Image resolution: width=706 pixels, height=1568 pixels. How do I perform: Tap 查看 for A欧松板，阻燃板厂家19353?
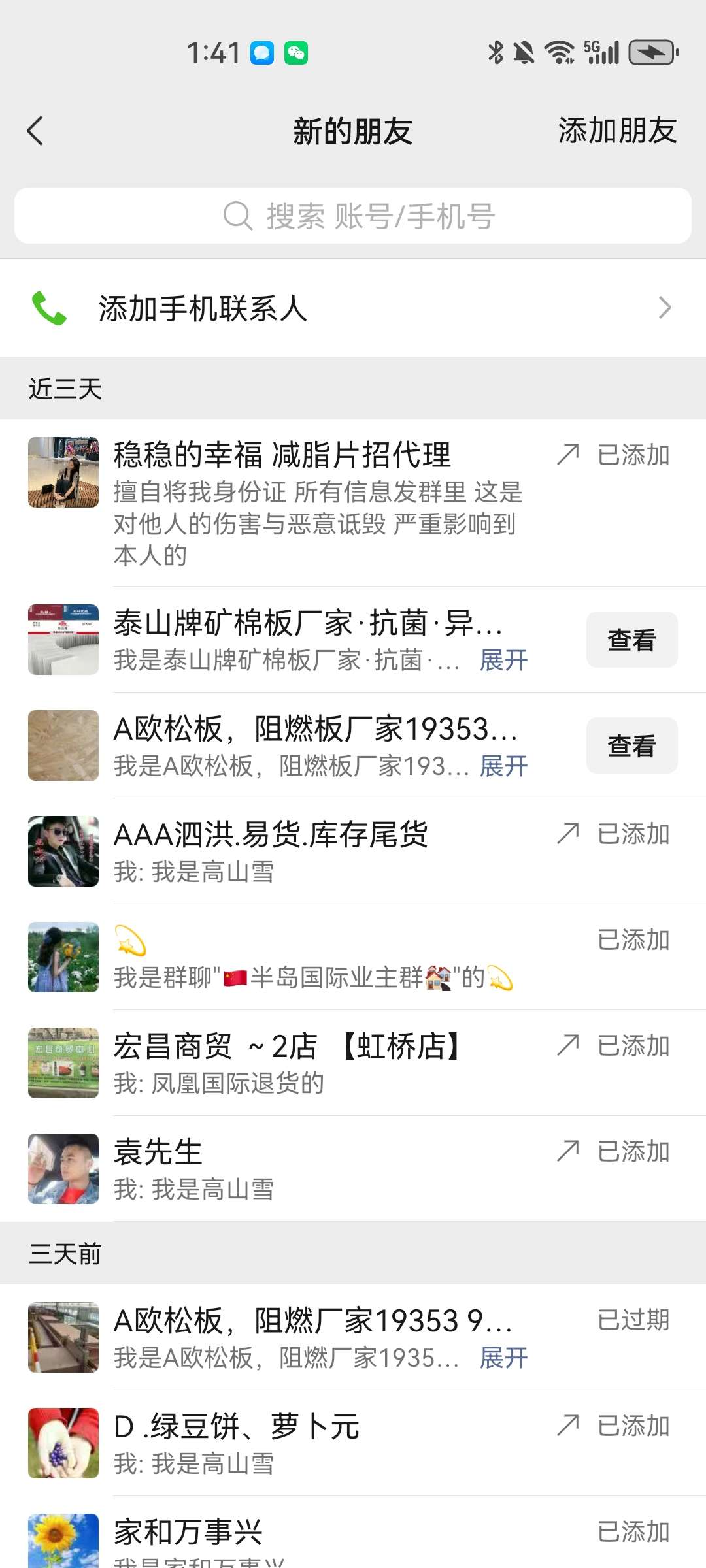pyautogui.click(x=631, y=745)
